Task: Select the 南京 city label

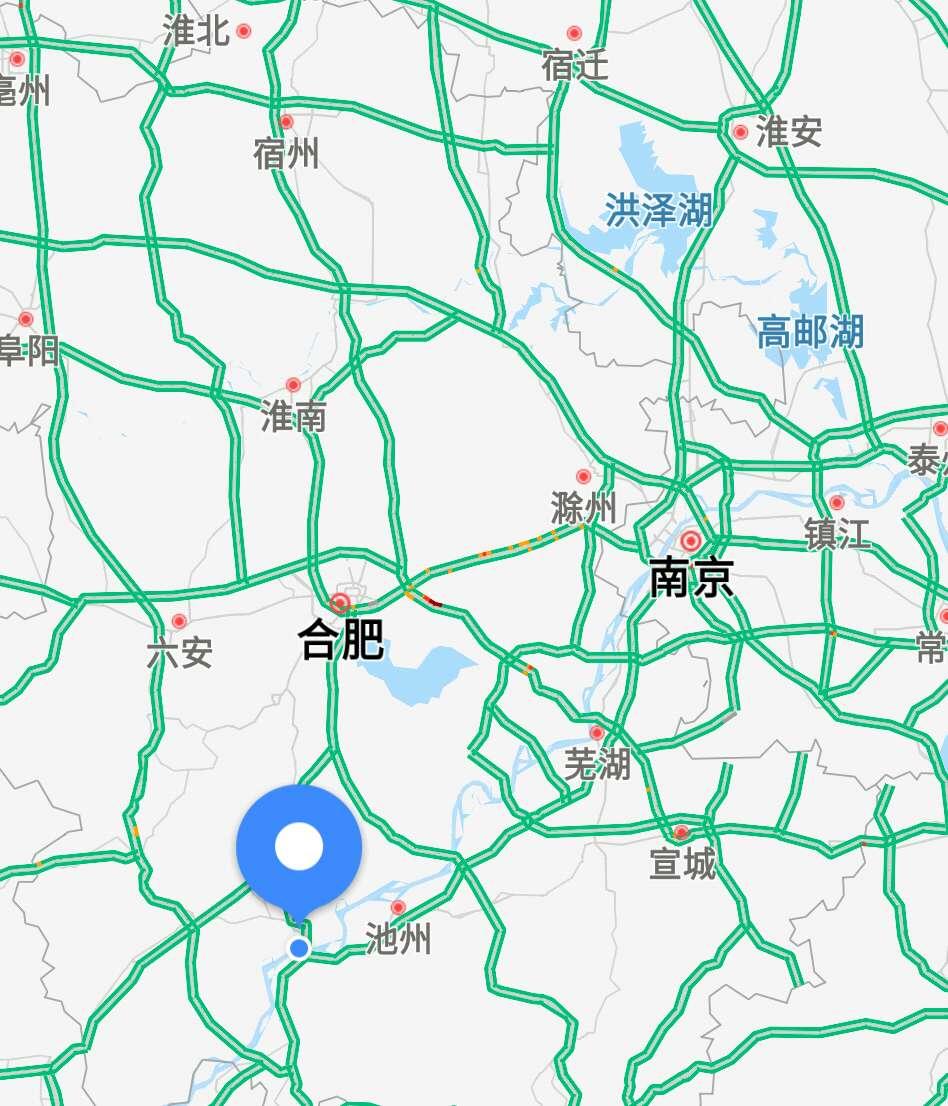Action: tap(692, 577)
